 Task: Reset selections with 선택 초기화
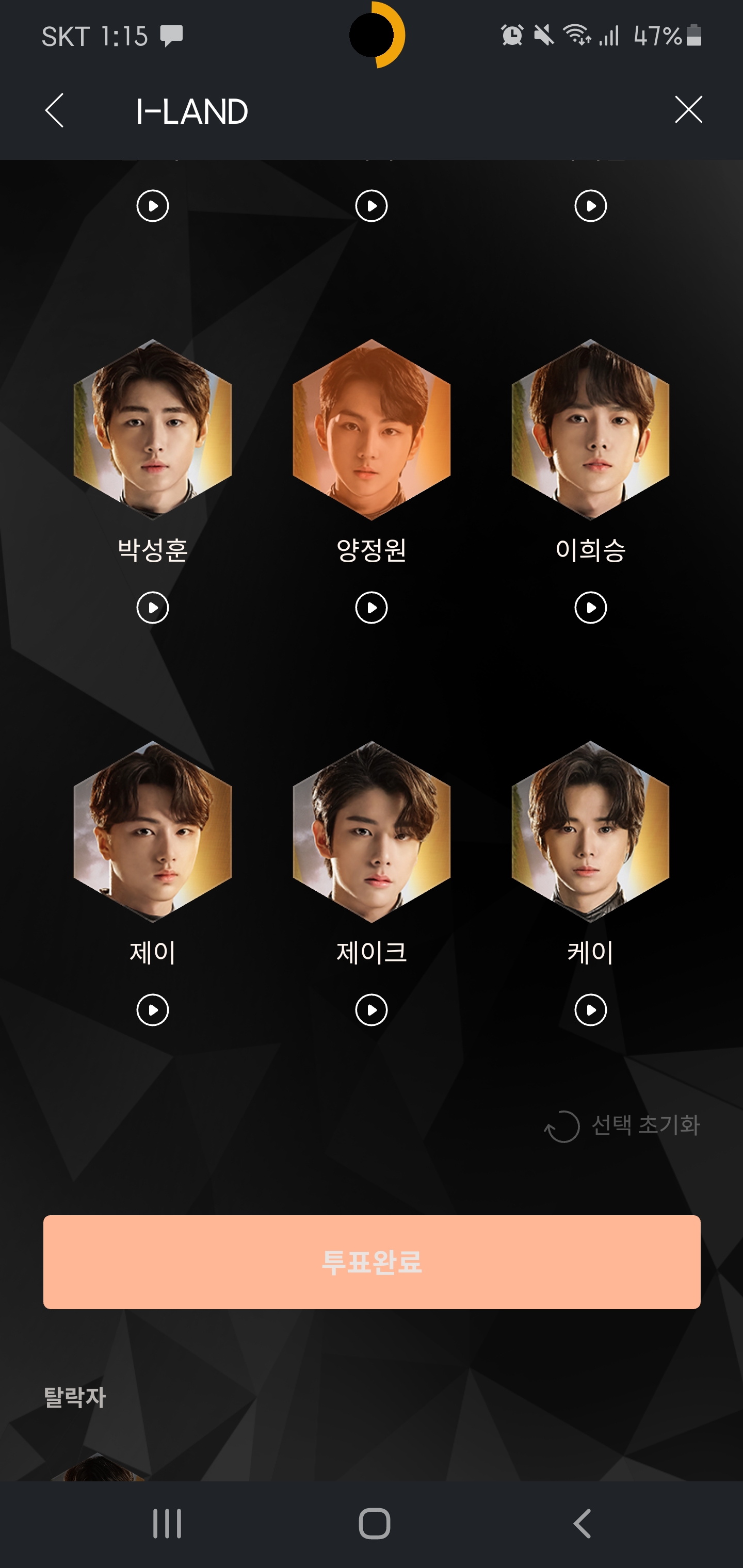(x=622, y=1125)
